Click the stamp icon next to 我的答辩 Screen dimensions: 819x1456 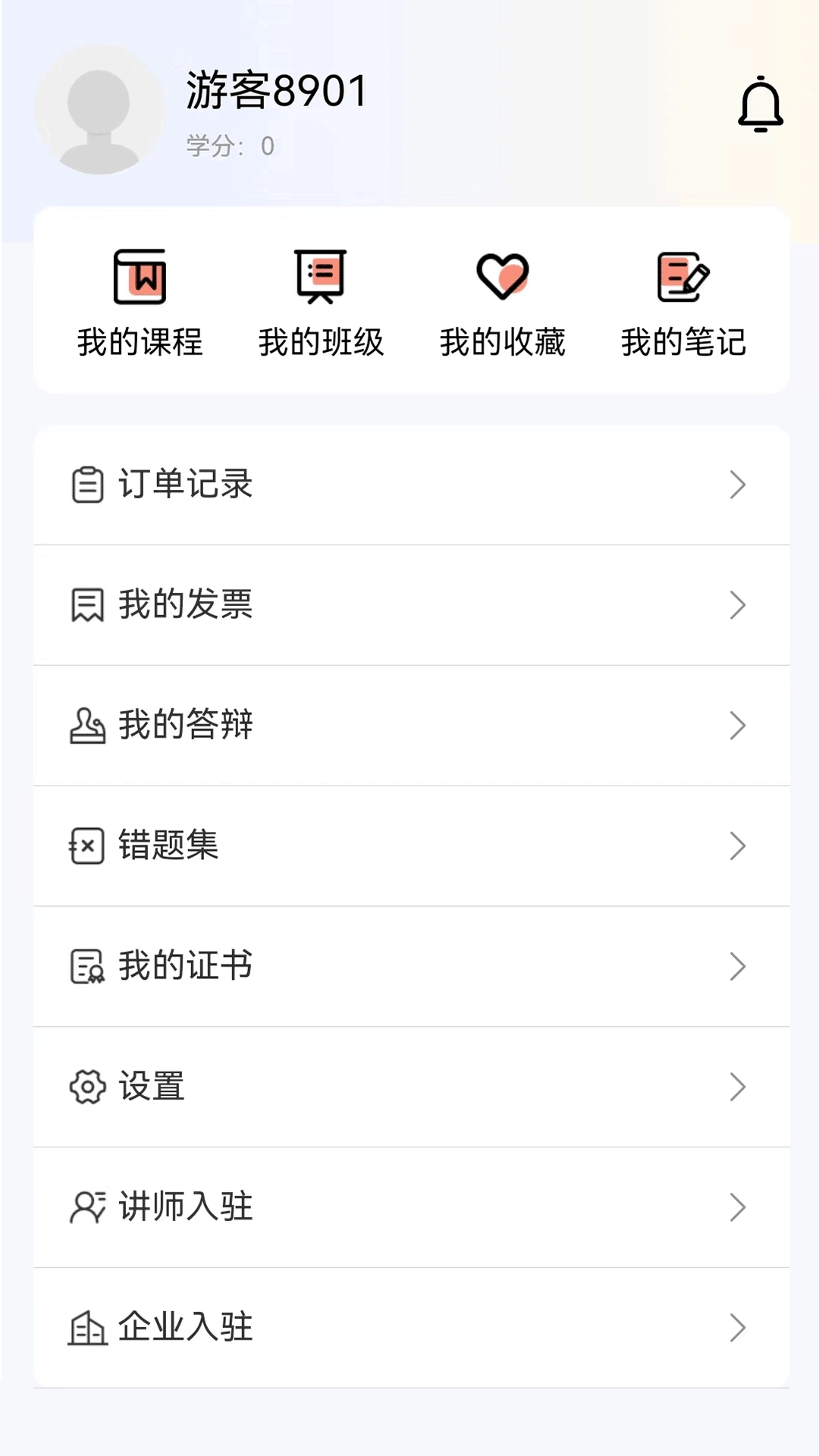[x=86, y=725]
